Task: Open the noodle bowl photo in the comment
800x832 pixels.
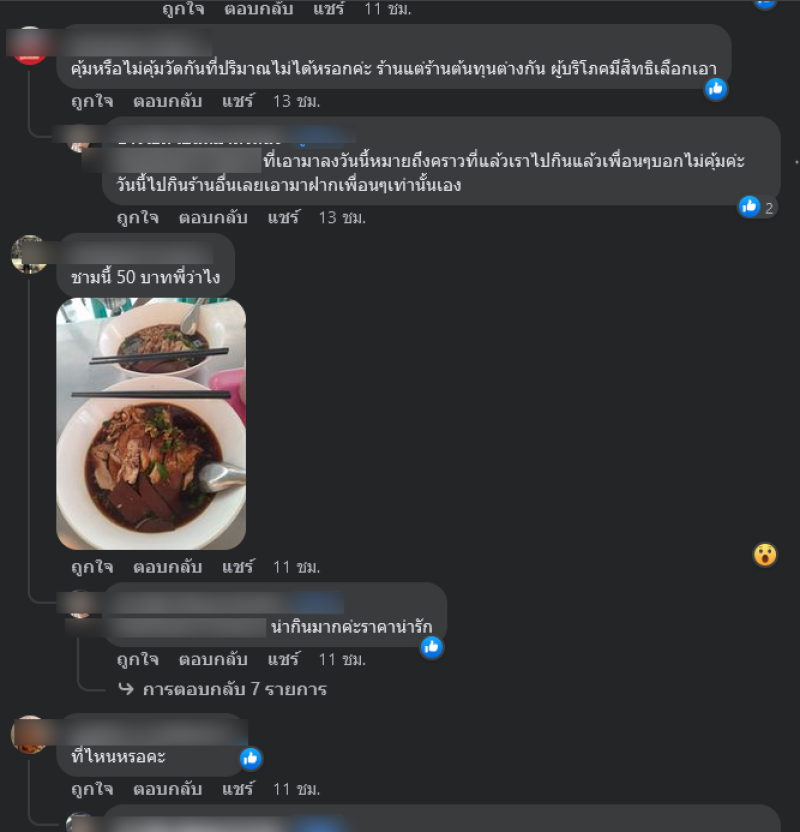Action: coord(151,423)
